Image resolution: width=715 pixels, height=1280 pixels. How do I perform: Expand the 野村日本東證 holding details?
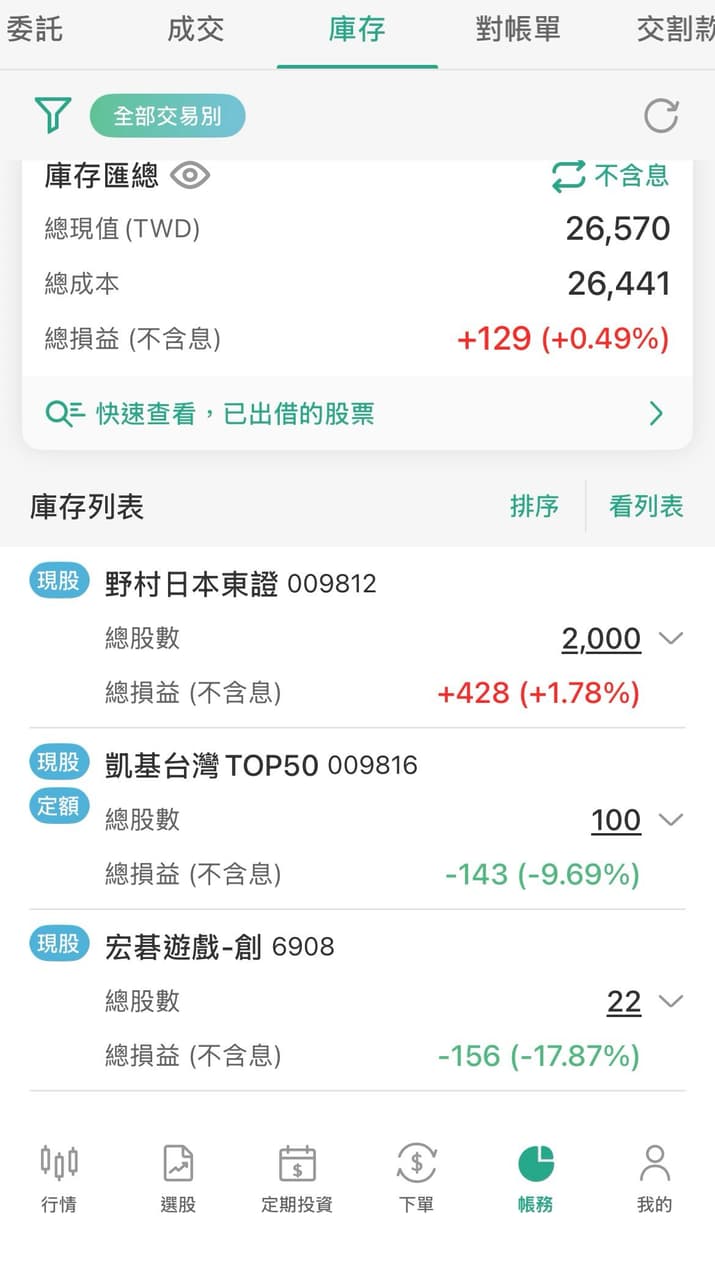click(x=671, y=638)
